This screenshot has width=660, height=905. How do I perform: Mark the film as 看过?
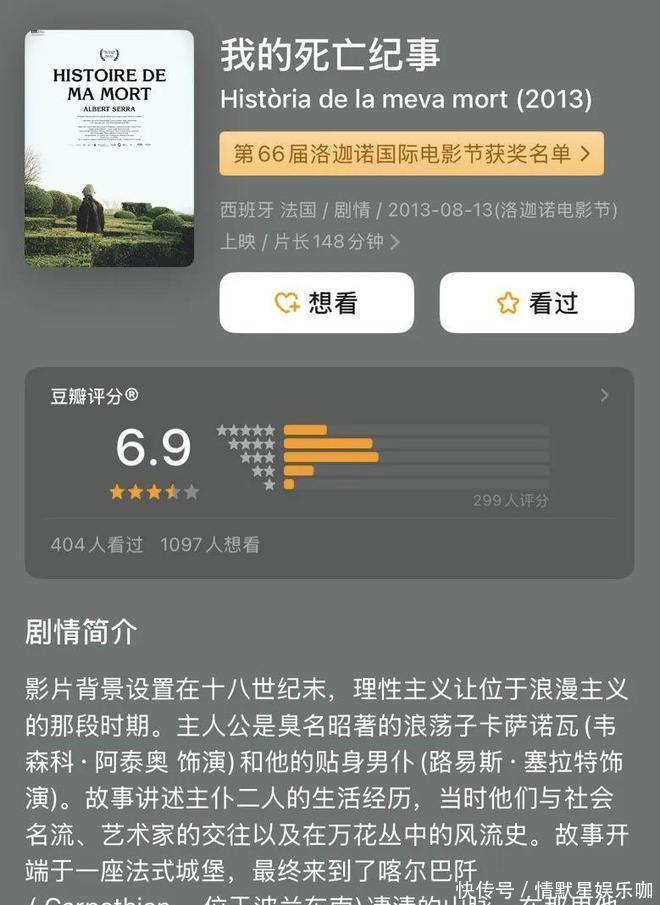(x=536, y=303)
